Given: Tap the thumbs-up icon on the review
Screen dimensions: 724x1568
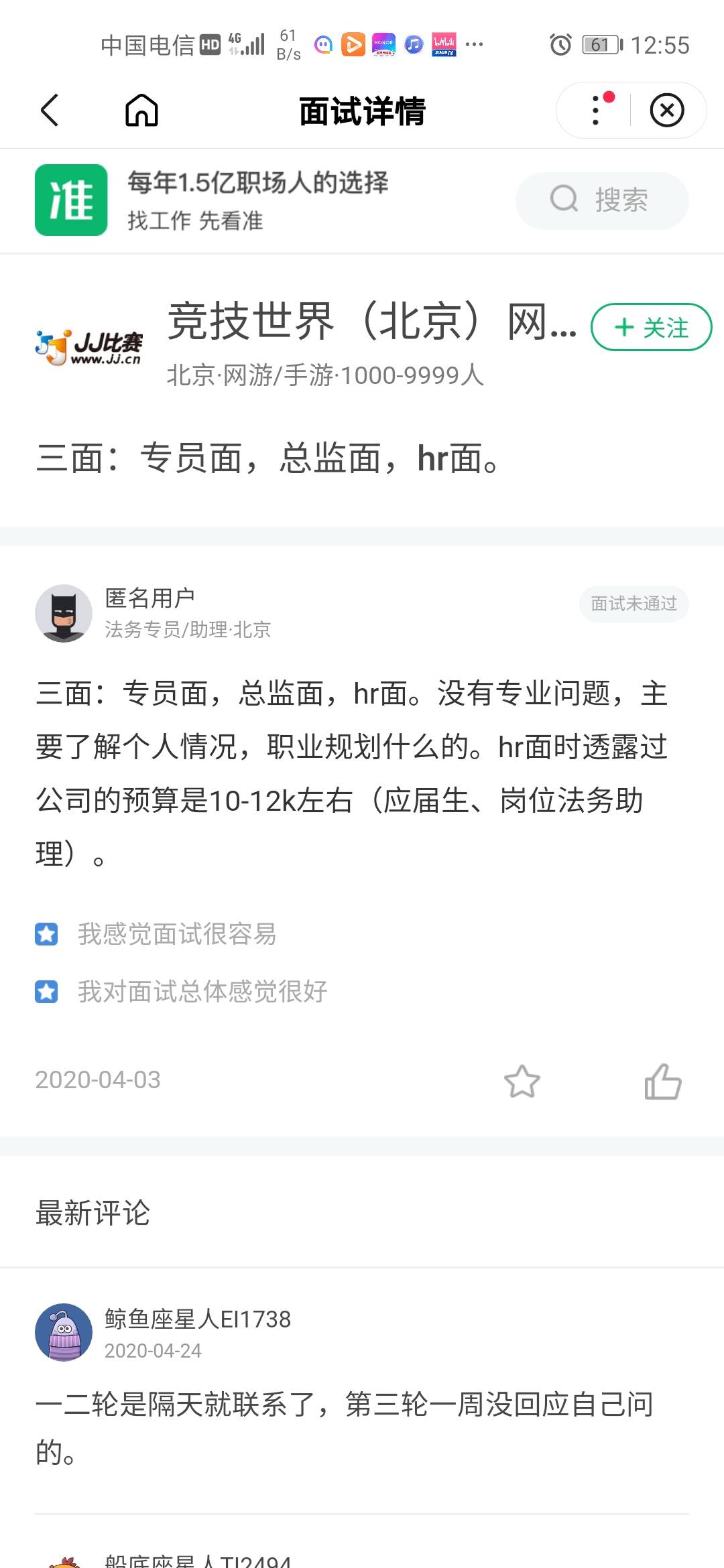Looking at the screenshot, I should tap(663, 1080).
